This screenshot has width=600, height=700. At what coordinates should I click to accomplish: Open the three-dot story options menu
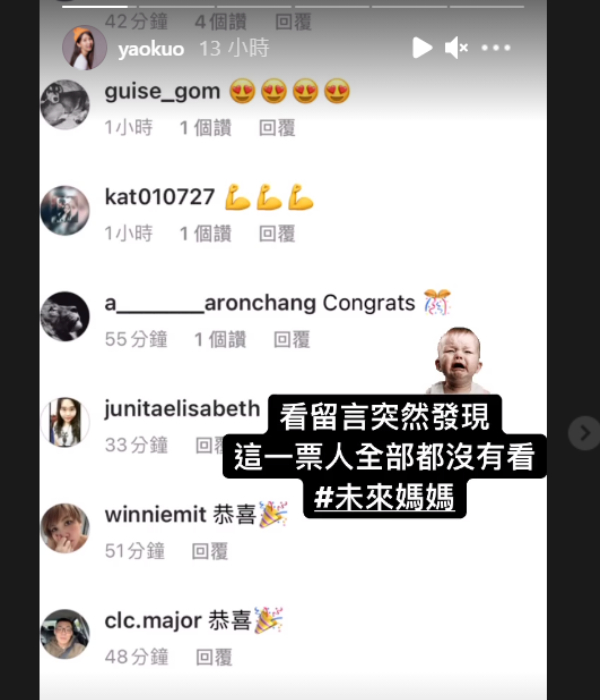[x=496, y=48]
